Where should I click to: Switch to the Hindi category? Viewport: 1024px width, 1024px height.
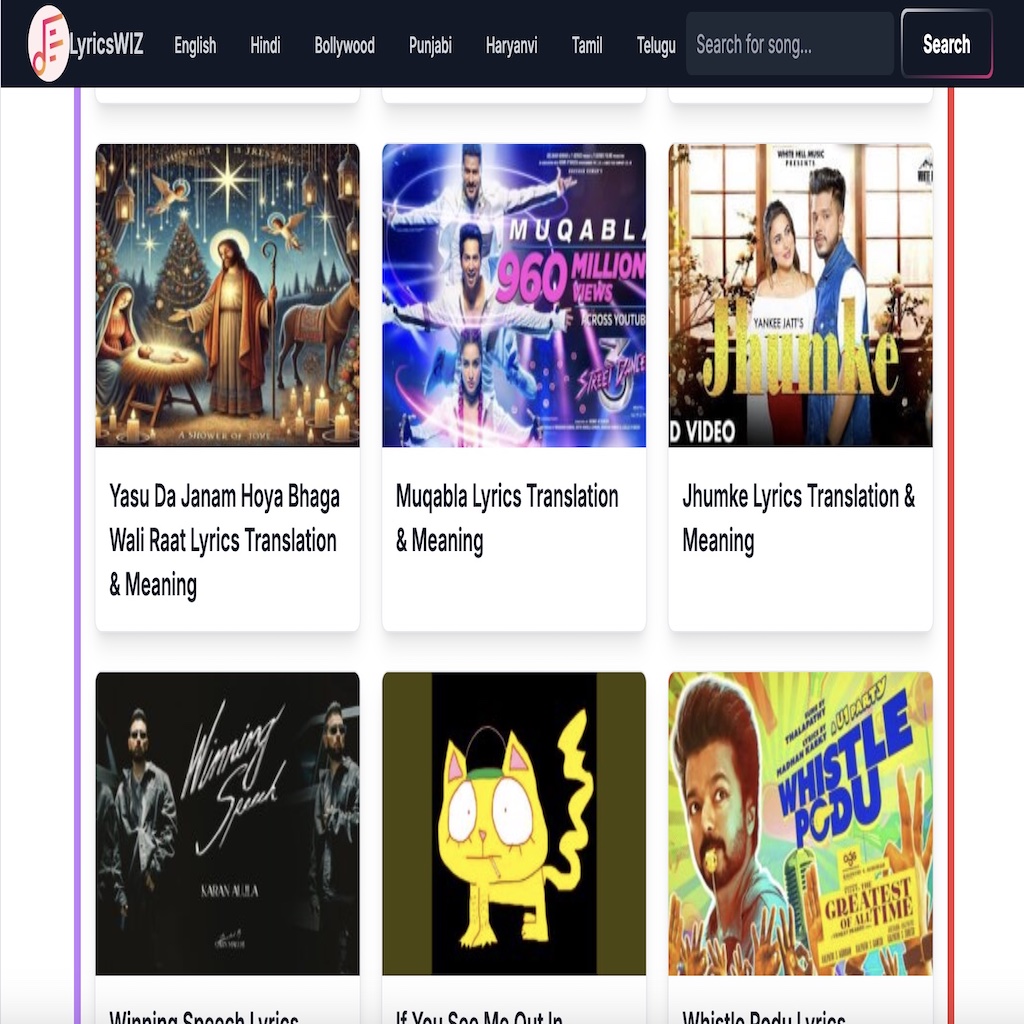pyautogui.click(x=265, y=45)
